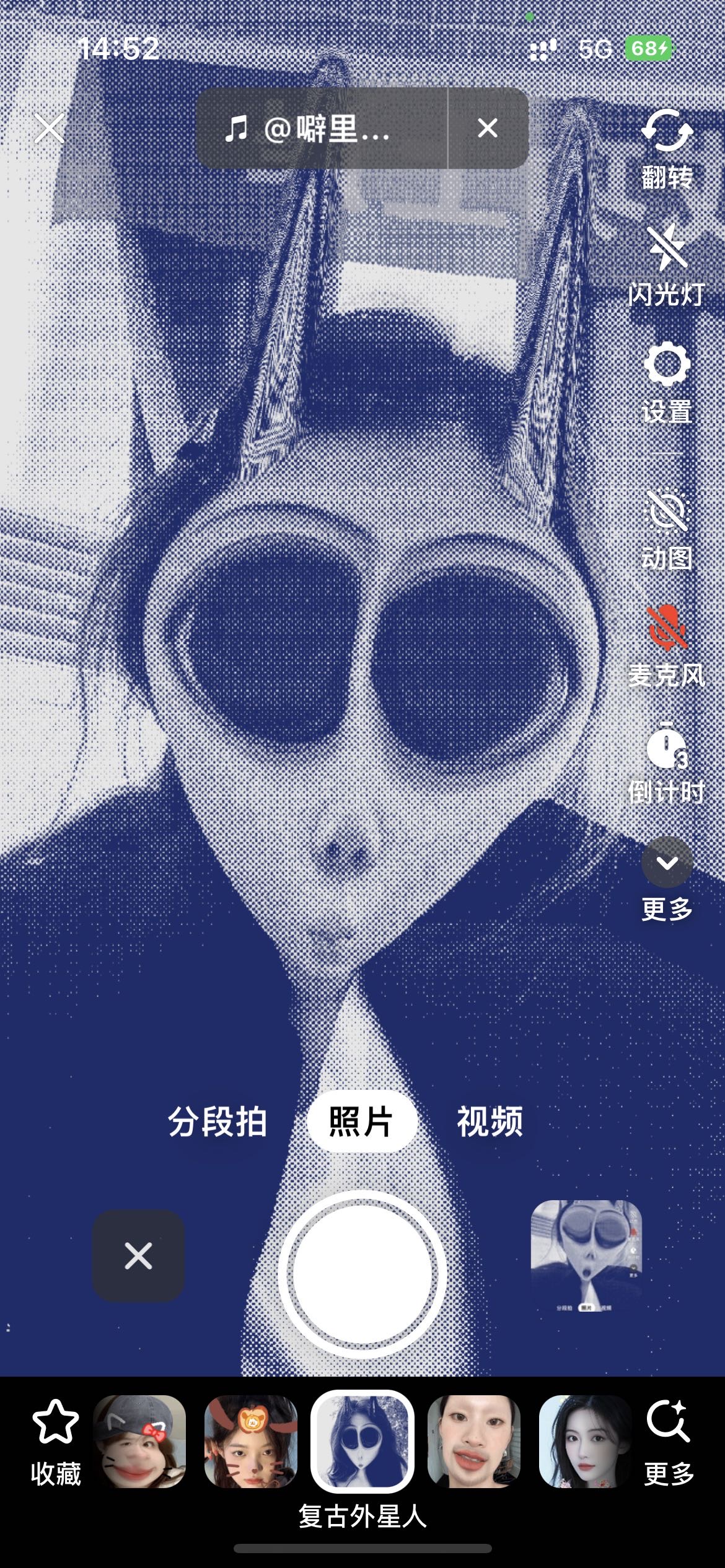The height and width of the screenshot is (1568, 725).
Task: Open camera settings 设置
Action: pyautogui.click(x=667, y=381)
